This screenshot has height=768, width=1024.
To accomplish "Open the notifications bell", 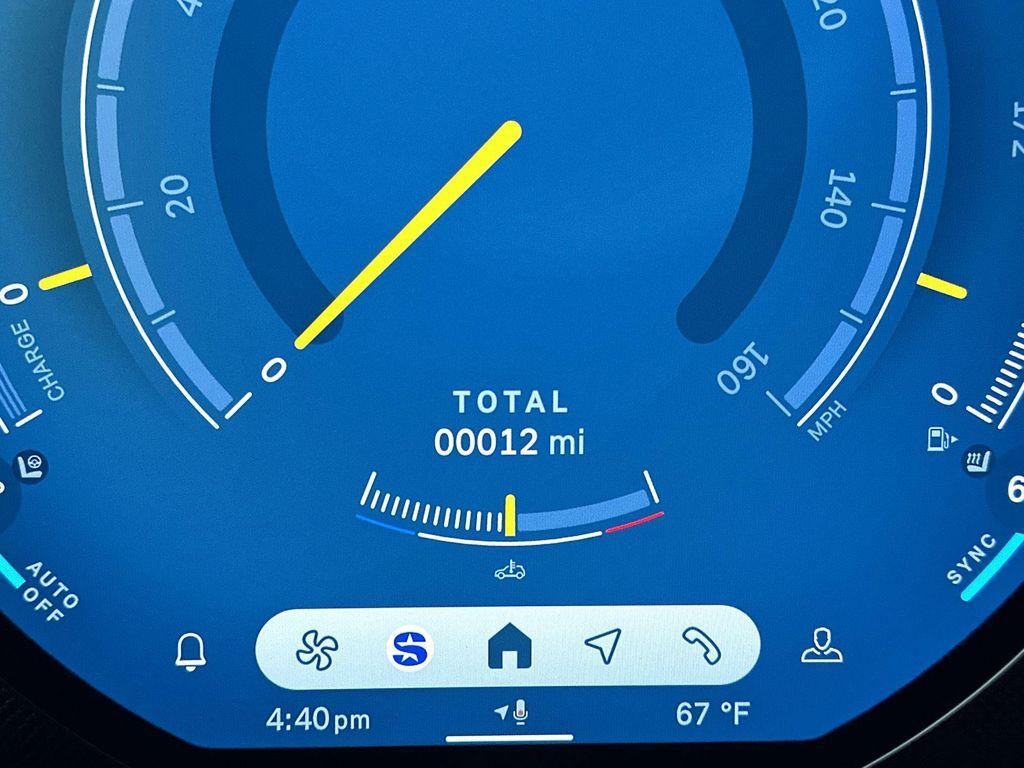I will coord(187,650).
